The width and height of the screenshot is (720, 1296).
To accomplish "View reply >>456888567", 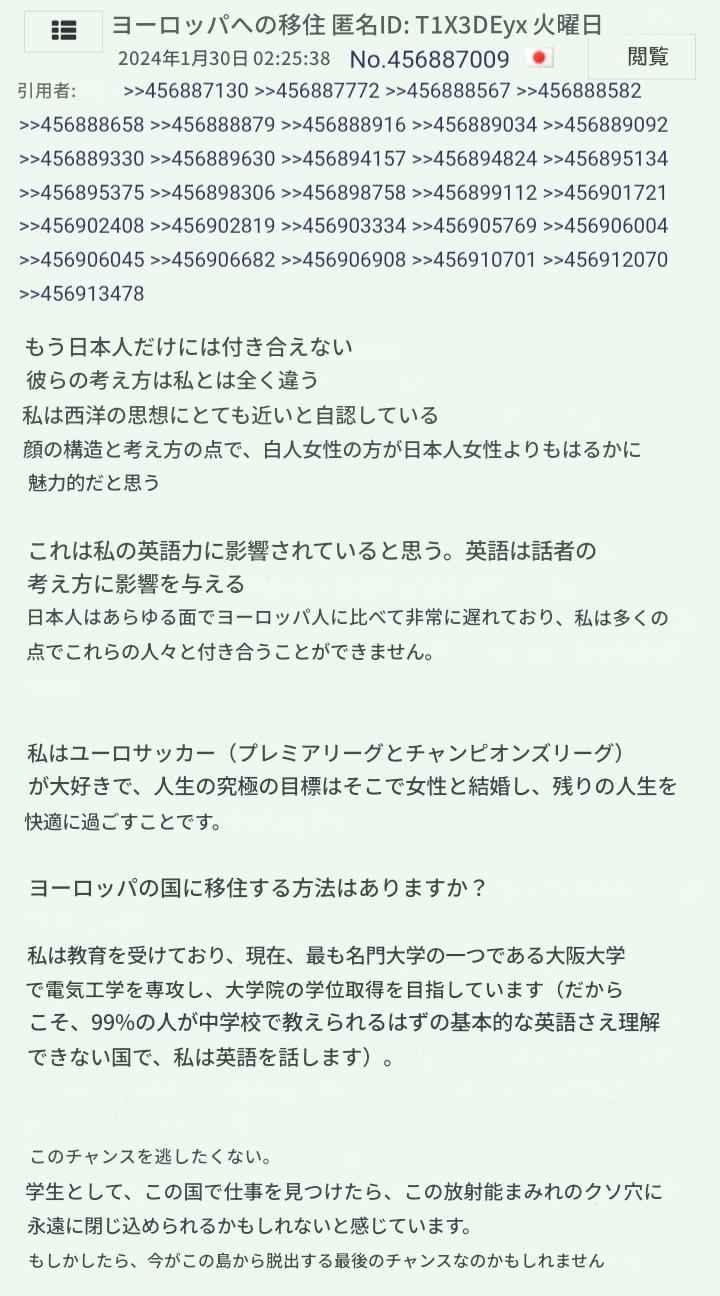I will click(448, 91).
